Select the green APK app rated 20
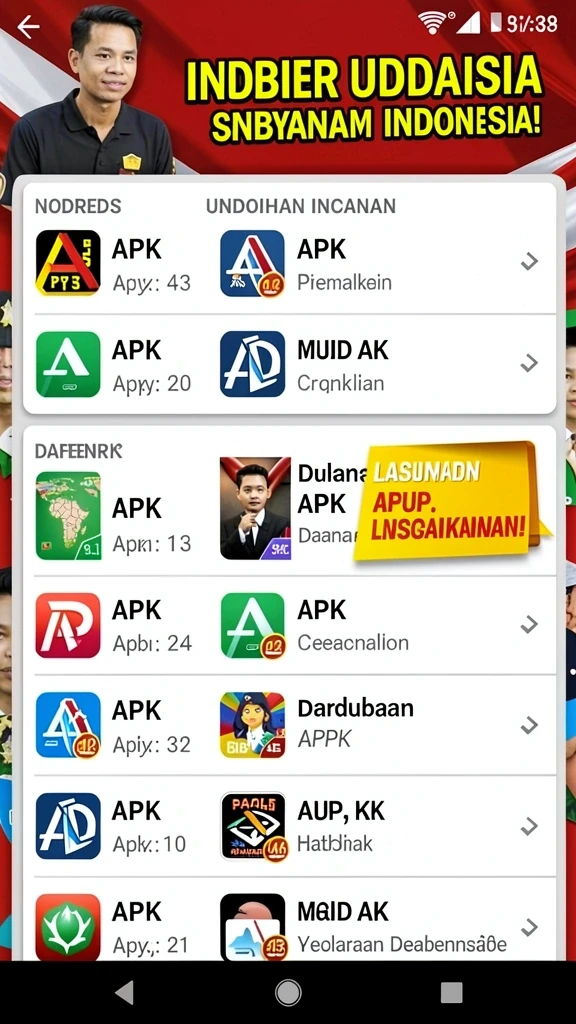 point(114,364)
